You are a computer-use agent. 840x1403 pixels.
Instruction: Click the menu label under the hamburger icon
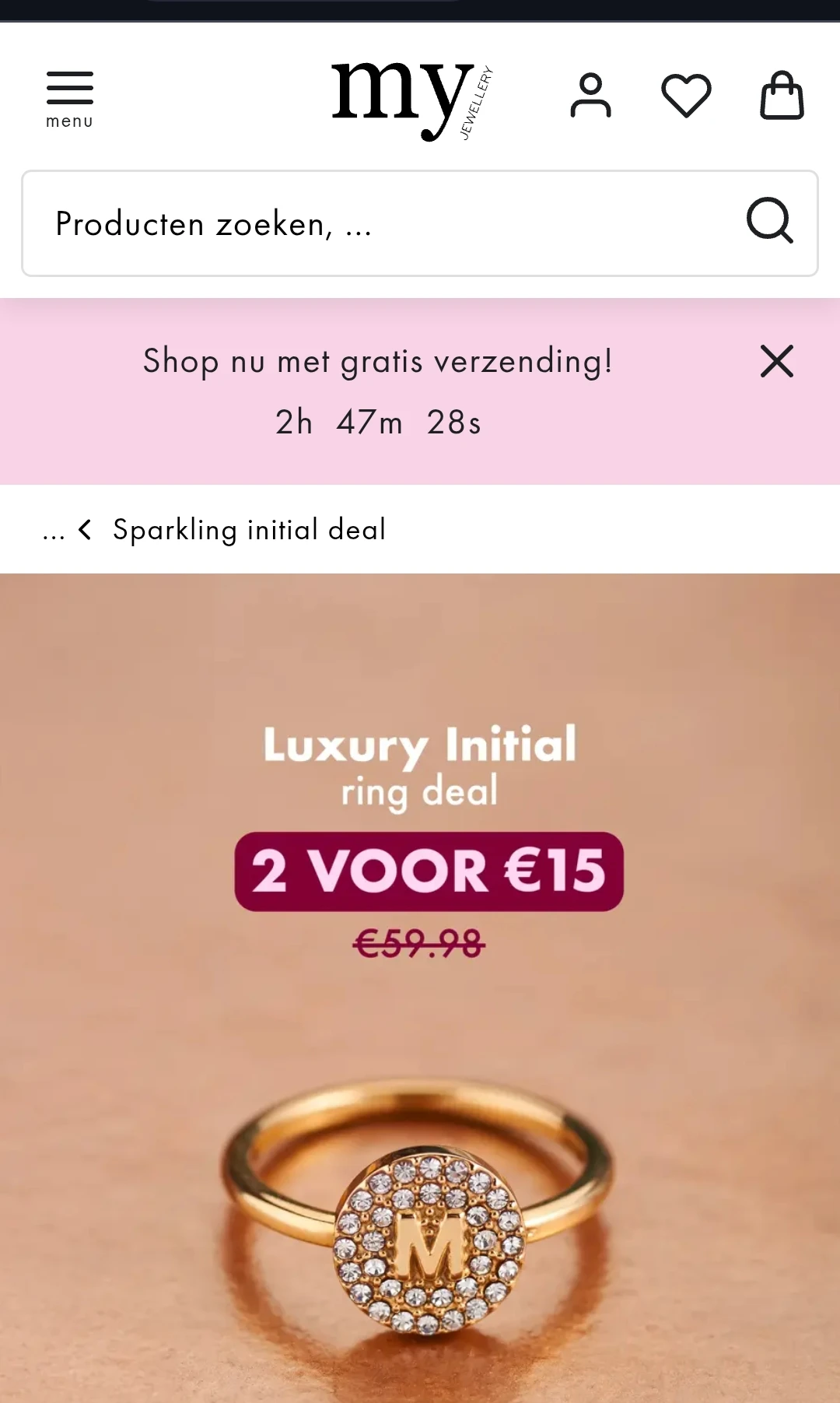point(69,120)
